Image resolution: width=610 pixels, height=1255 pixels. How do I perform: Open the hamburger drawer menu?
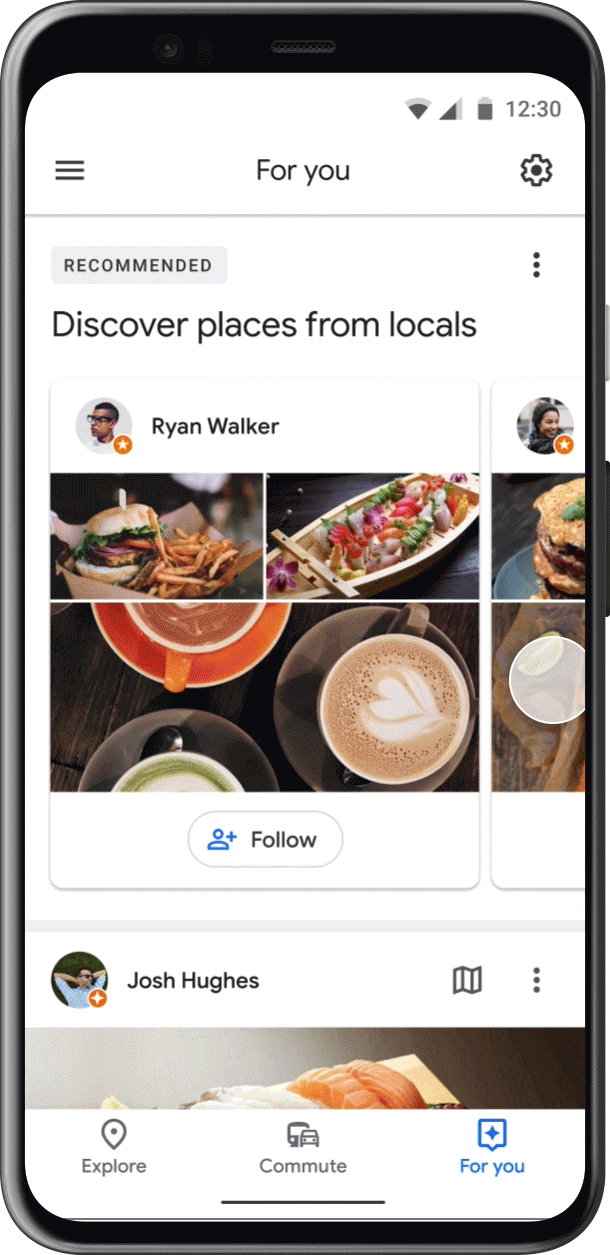[x=70, y=171]
